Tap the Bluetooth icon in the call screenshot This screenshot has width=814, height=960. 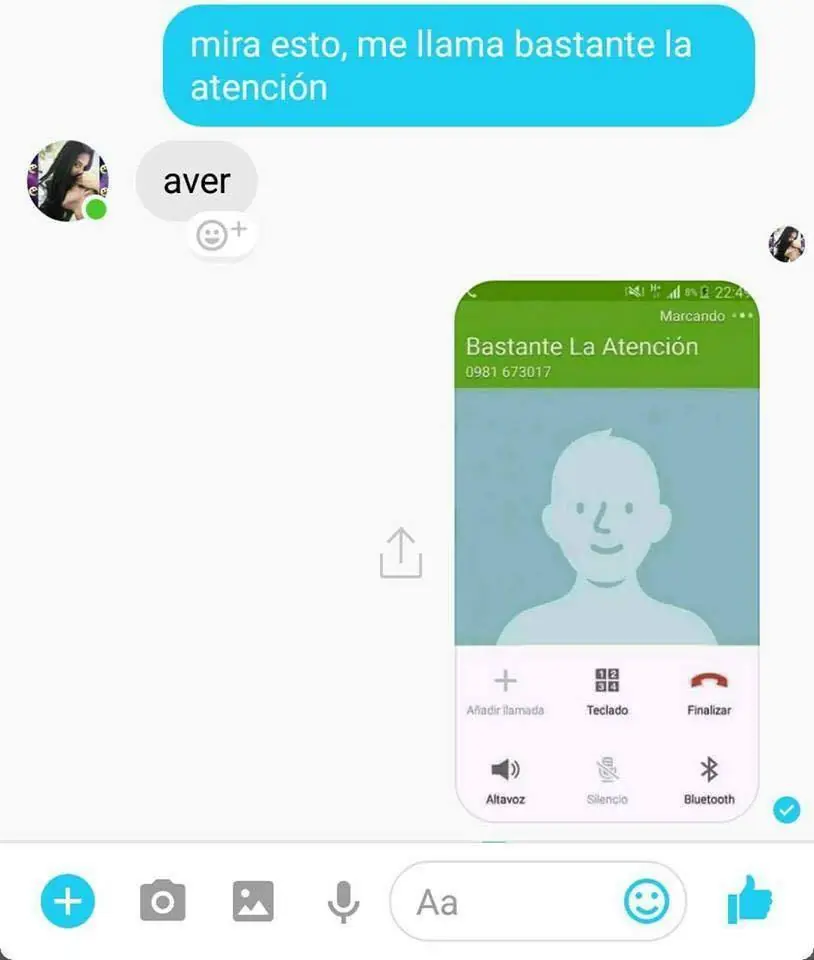(709, 771)
